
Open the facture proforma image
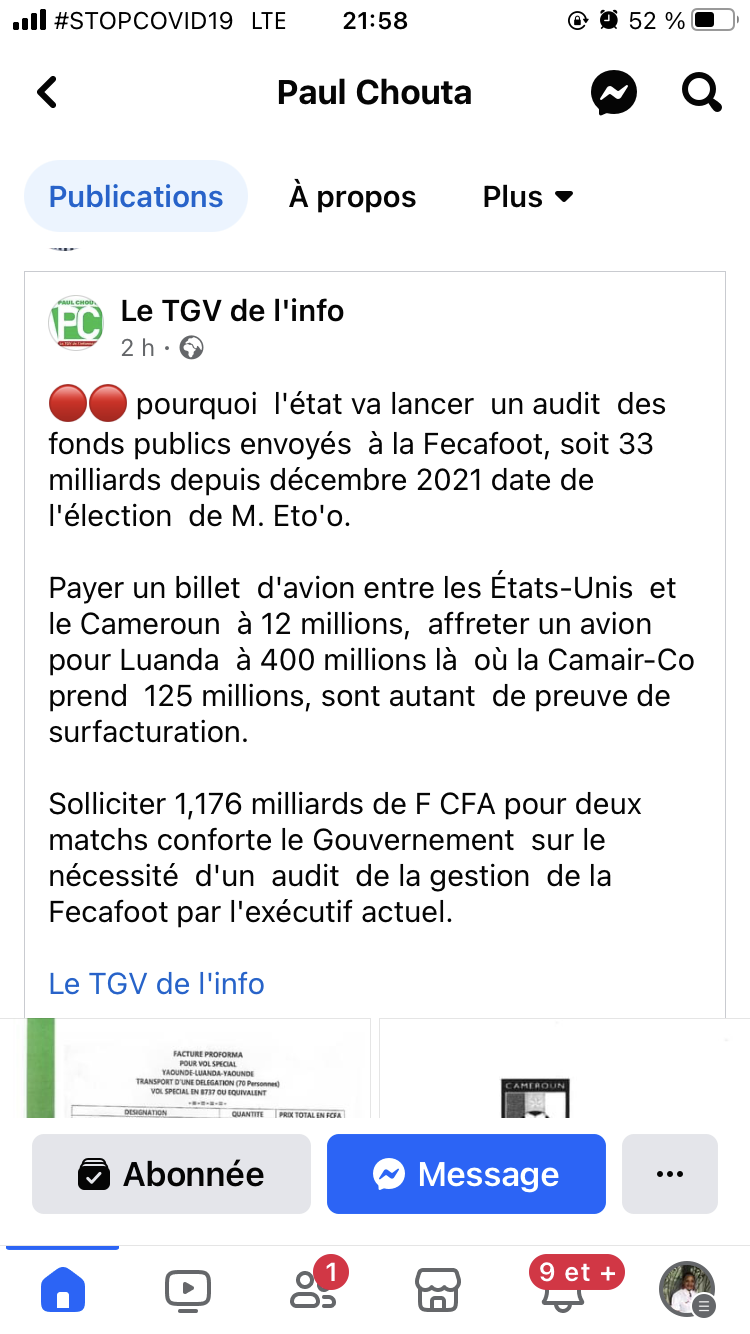(198, 1068)
